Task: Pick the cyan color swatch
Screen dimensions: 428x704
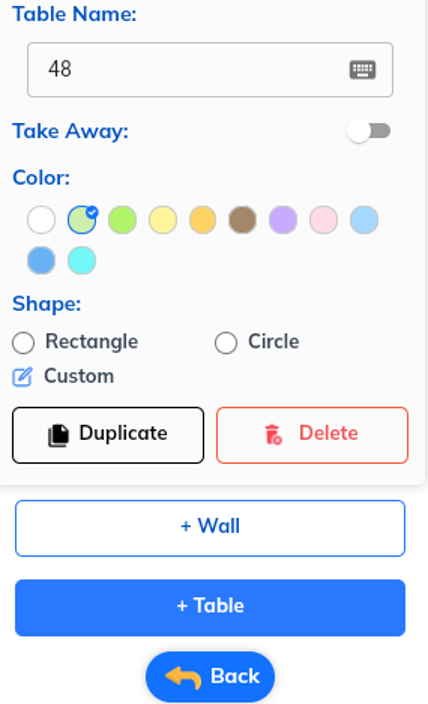Action: click(x=82, y=260)
